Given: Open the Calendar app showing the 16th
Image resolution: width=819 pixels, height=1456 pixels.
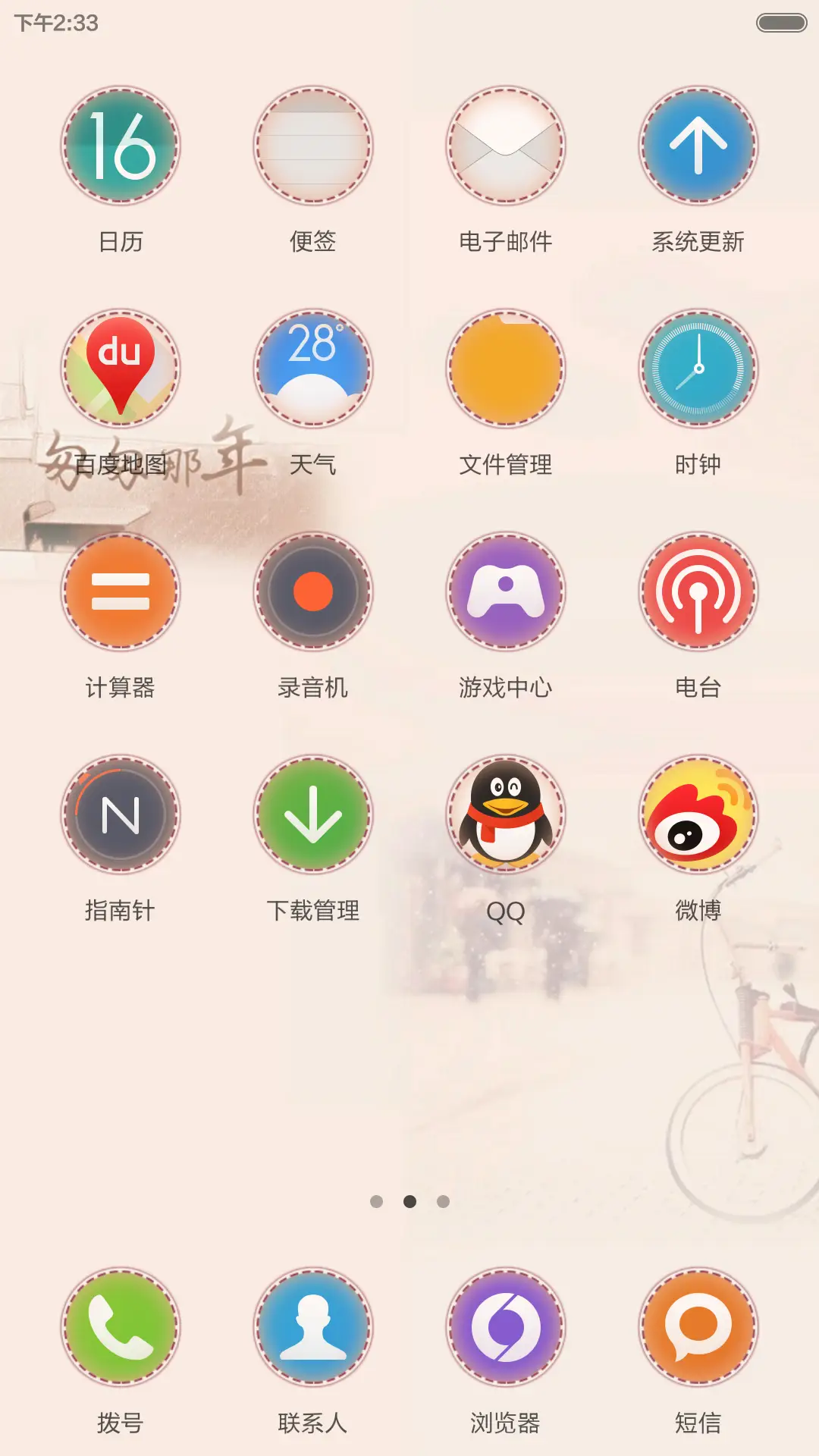Looking at the screenshot, I should [x=121, y=148].
